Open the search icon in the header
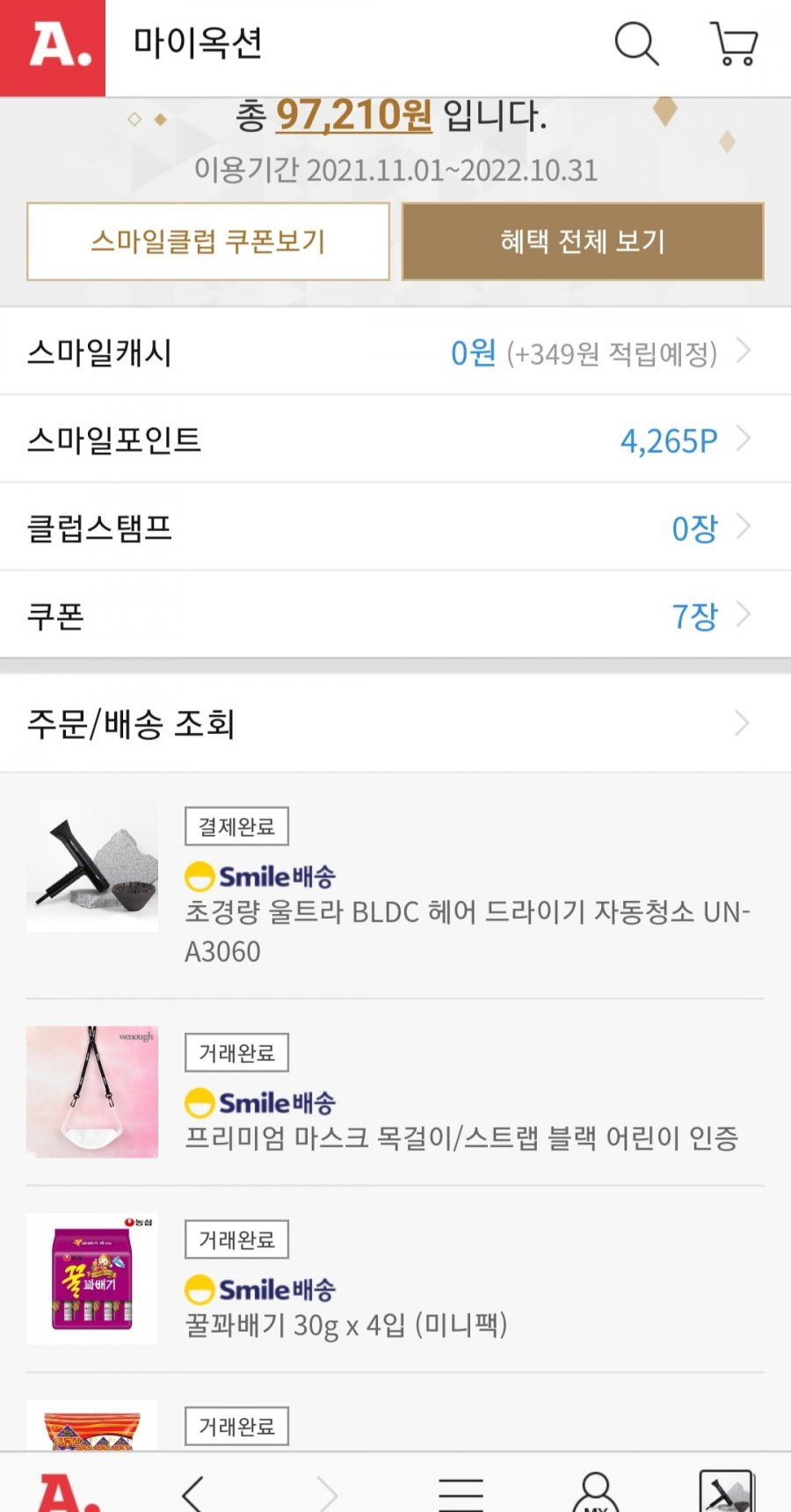 [636, 44]
